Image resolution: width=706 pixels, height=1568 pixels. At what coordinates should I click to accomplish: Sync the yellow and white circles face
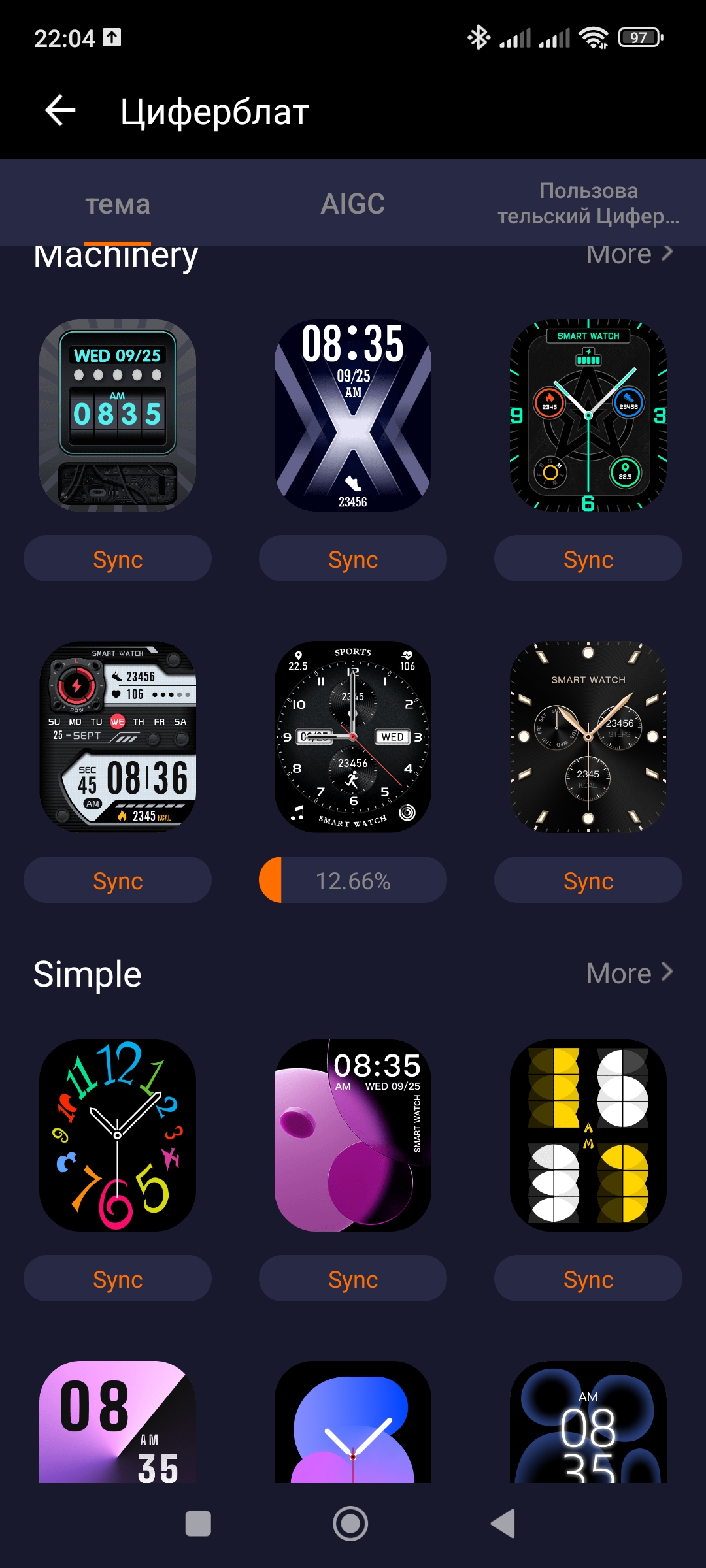point(588,1279)
